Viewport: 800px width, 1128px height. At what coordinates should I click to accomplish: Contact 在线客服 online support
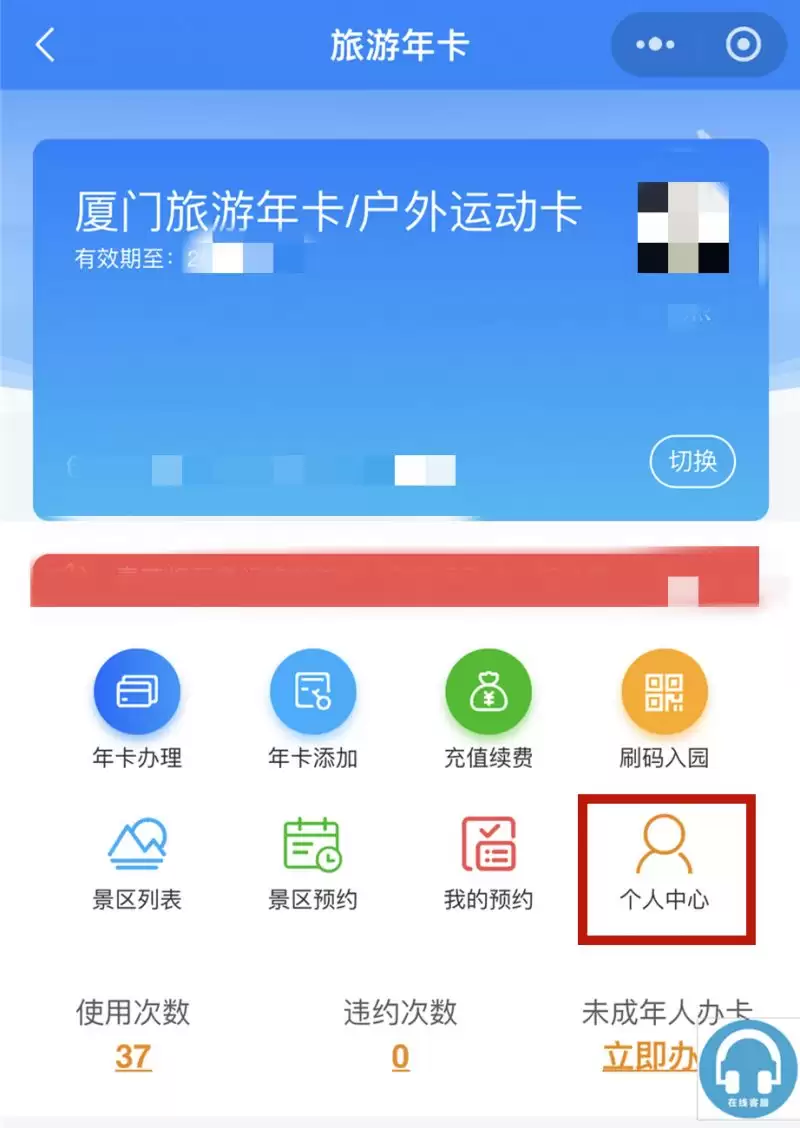pyautogui.click(x=747, y=1070)
